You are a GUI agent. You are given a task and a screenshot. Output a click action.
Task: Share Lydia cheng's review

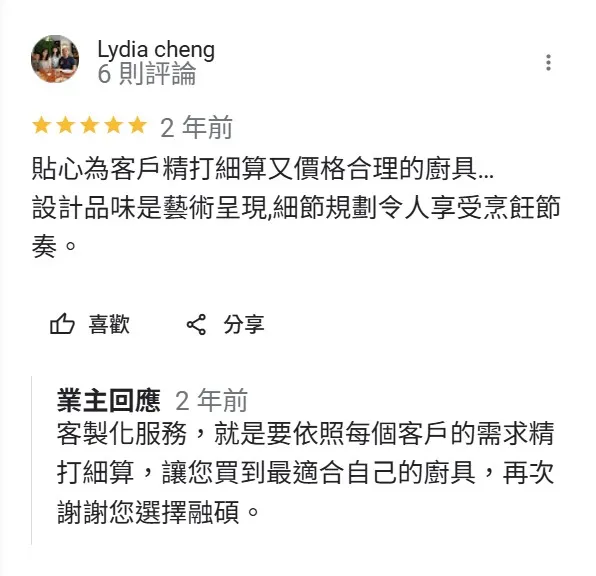[225, 324]
